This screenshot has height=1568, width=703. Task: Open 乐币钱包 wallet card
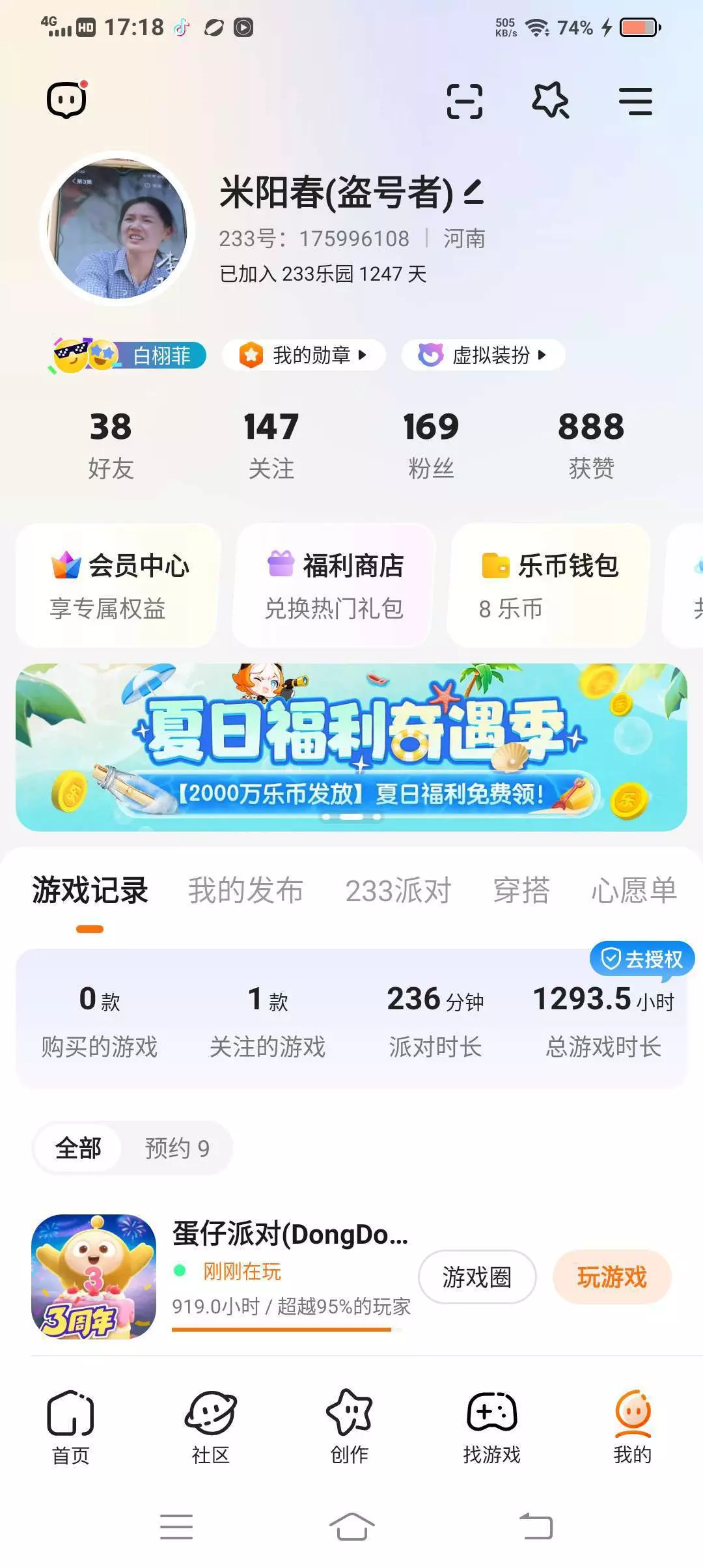click(x=549, y=585)
